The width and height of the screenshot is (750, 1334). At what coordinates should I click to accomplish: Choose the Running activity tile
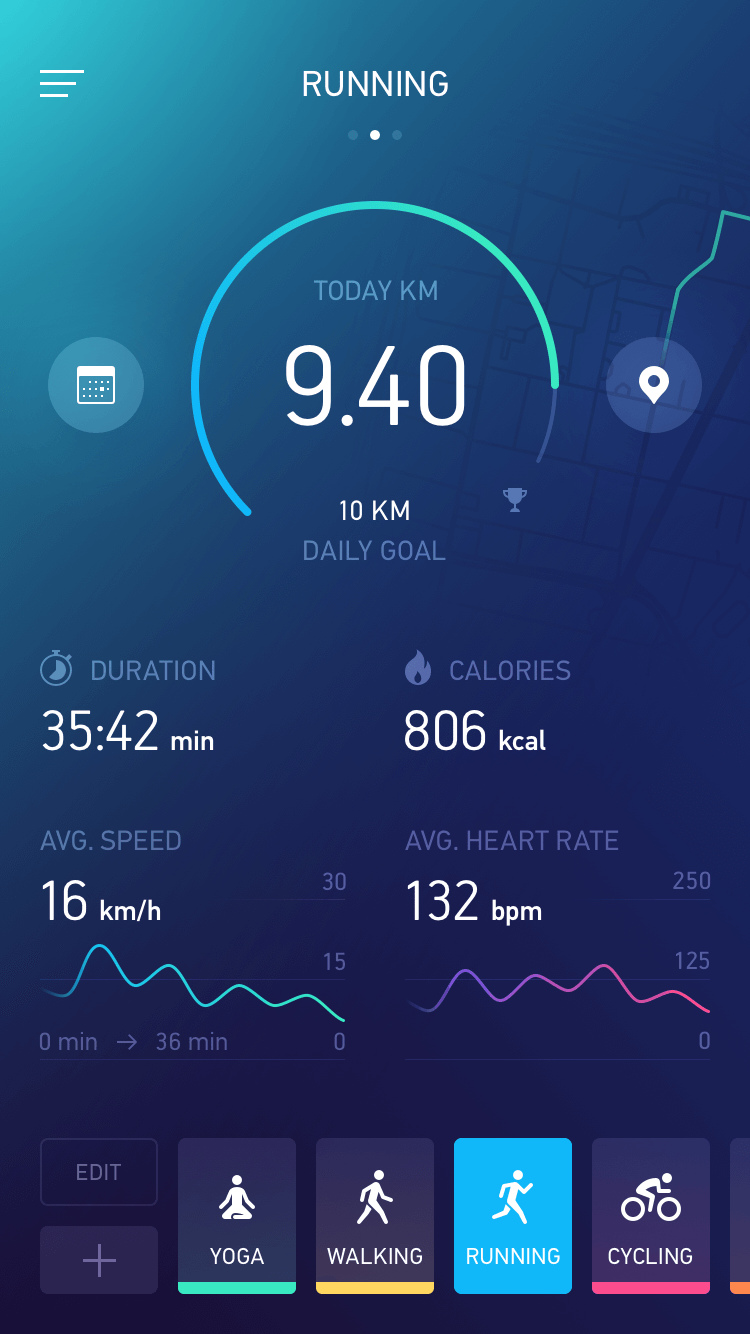[513, 1216]
